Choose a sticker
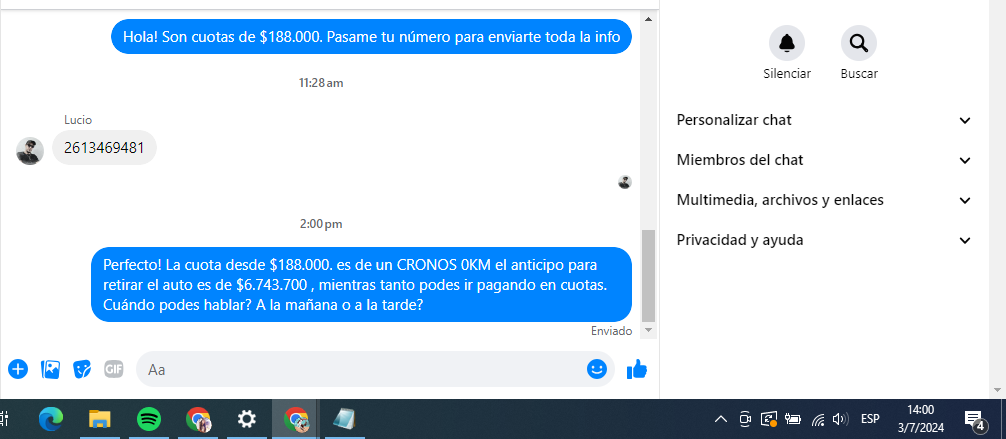This screenshot has width=1006, height=439. pos(82,369)
